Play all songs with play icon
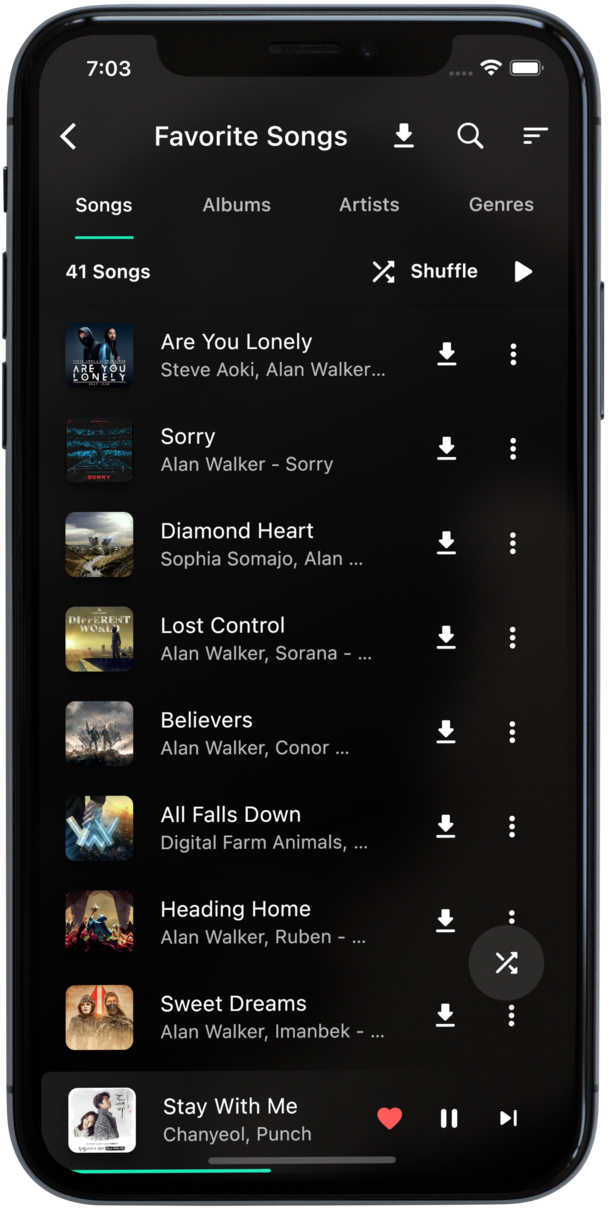610x1210 pixels. 523,271
